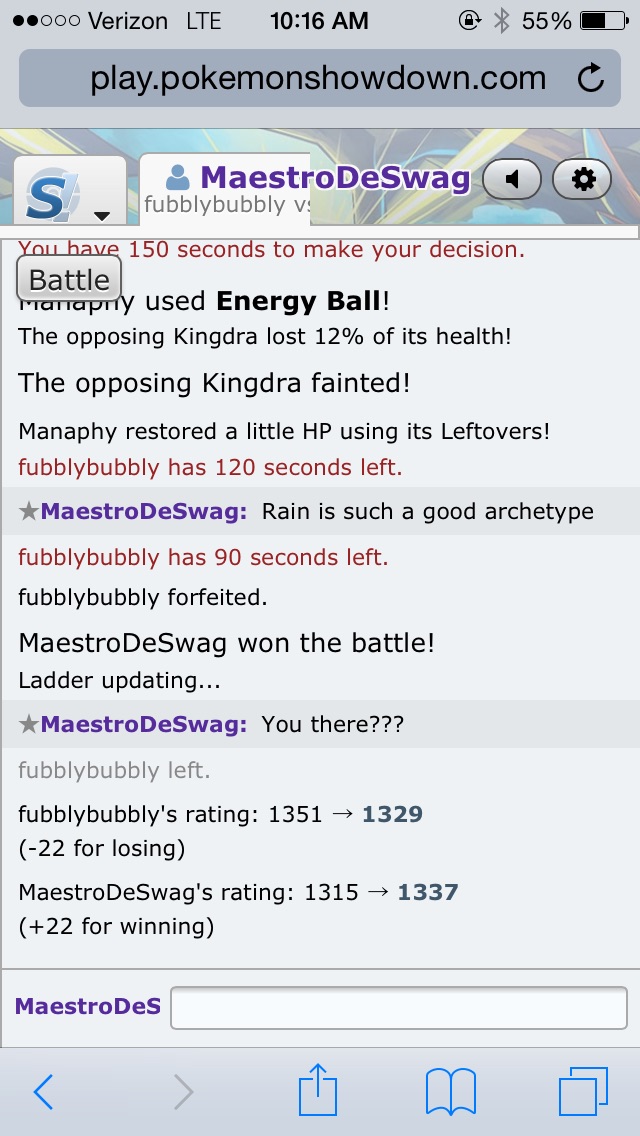Reload the page in Safari
This screenshot has height=1136, width=640.
point(591,79)
